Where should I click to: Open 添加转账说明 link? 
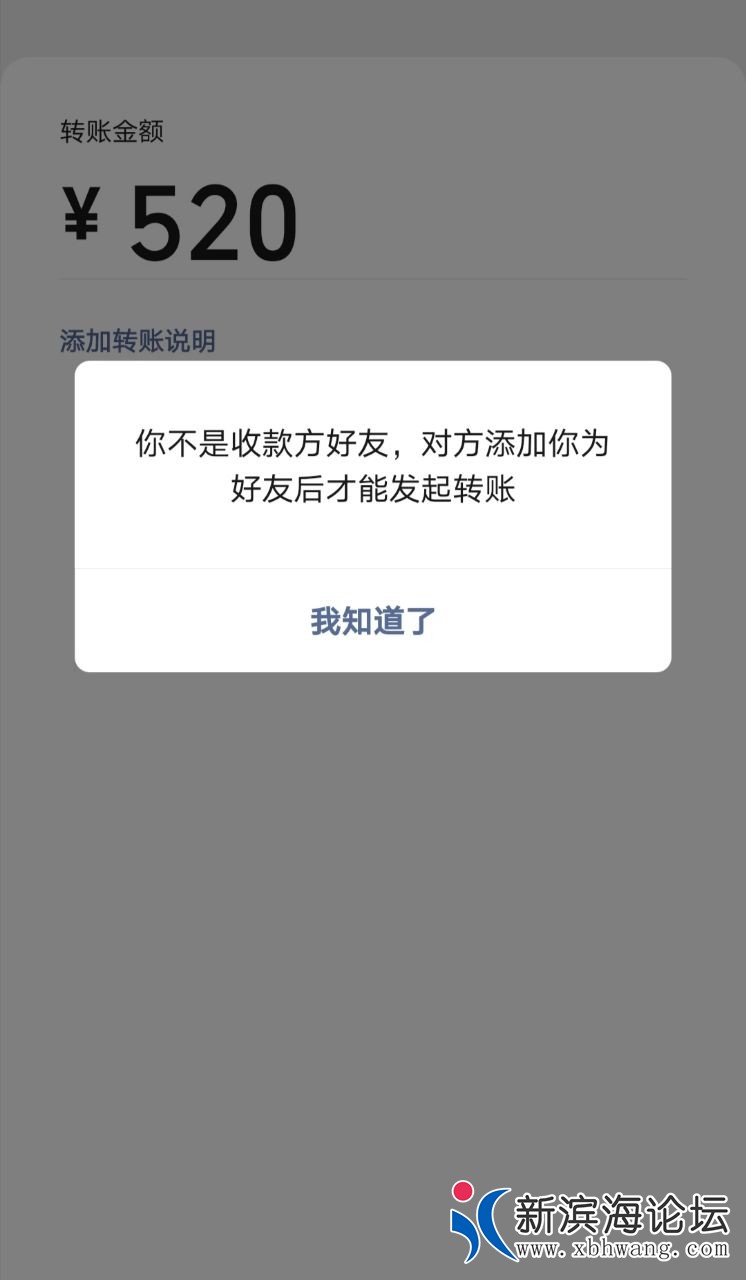pos(137,341)
